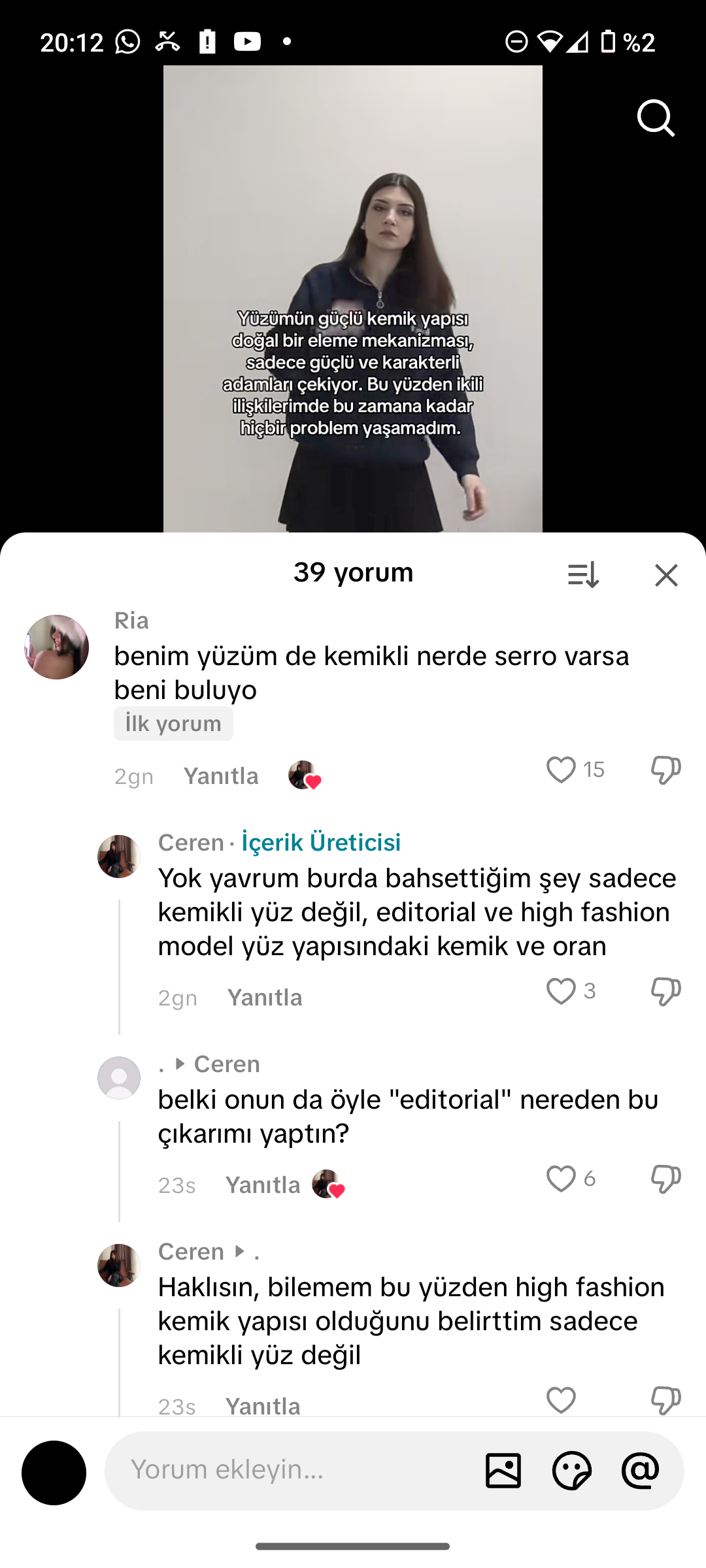The width and height of the screenshot is (706, 1568).
Task: Like the 'belki onun da öyle' comment
Action: [x=561, y=1179]
